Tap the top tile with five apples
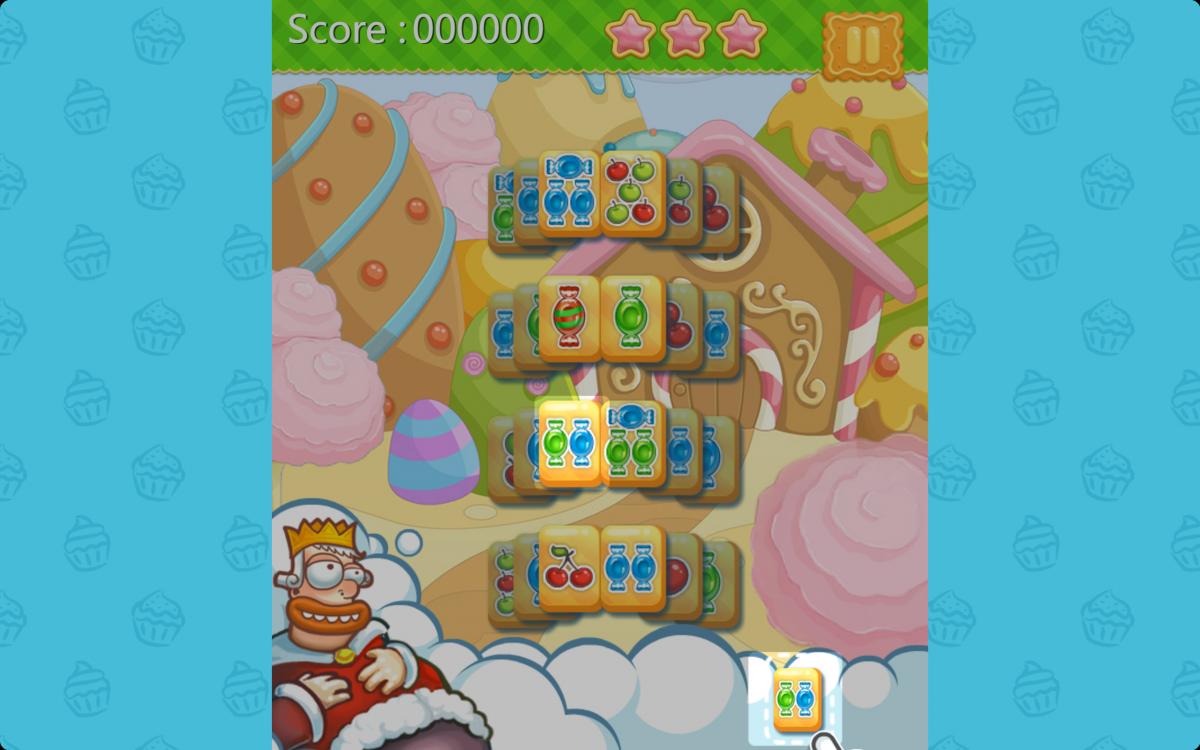This screenshot has width=1200, height=750. tap(631, 190)
